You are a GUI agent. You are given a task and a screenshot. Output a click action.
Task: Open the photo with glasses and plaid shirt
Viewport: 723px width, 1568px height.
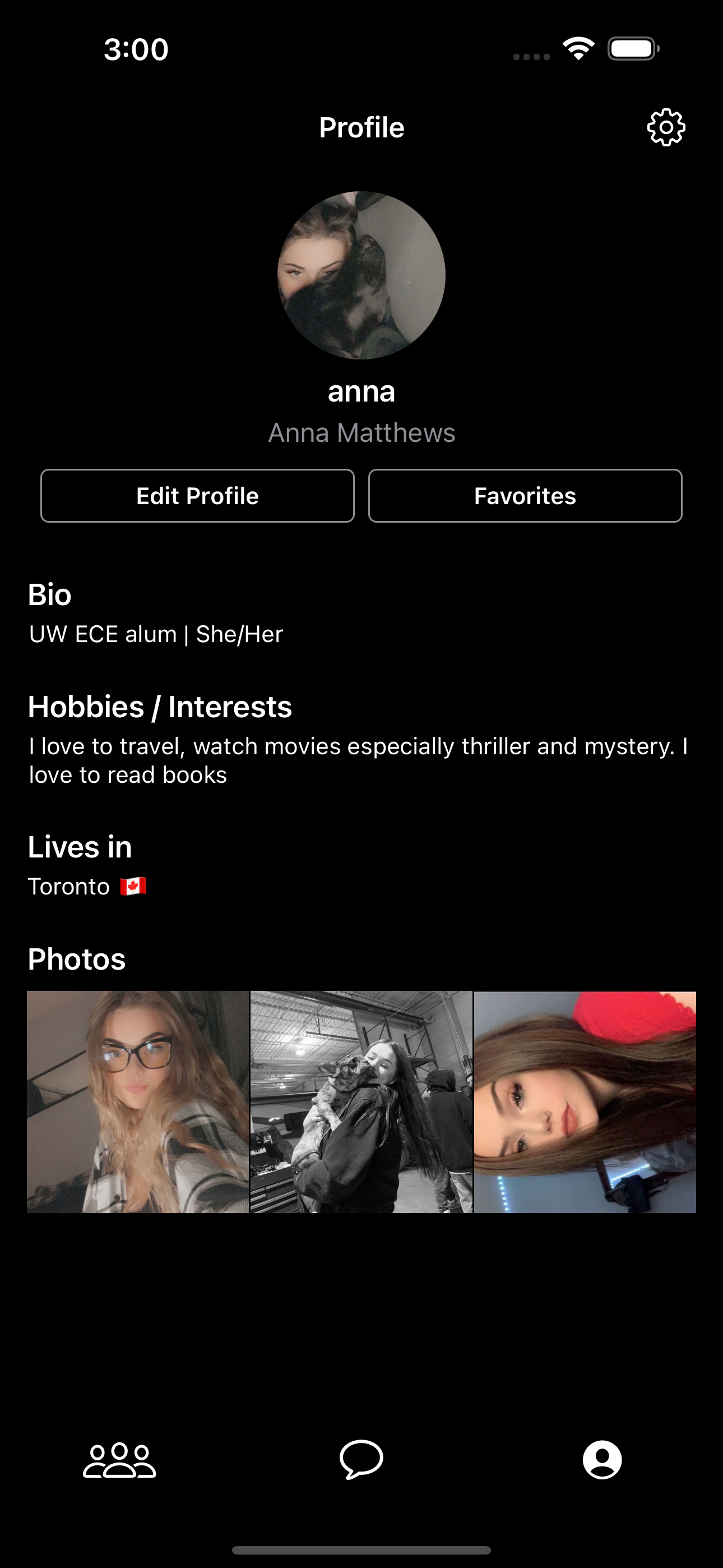pos(137,1102)
